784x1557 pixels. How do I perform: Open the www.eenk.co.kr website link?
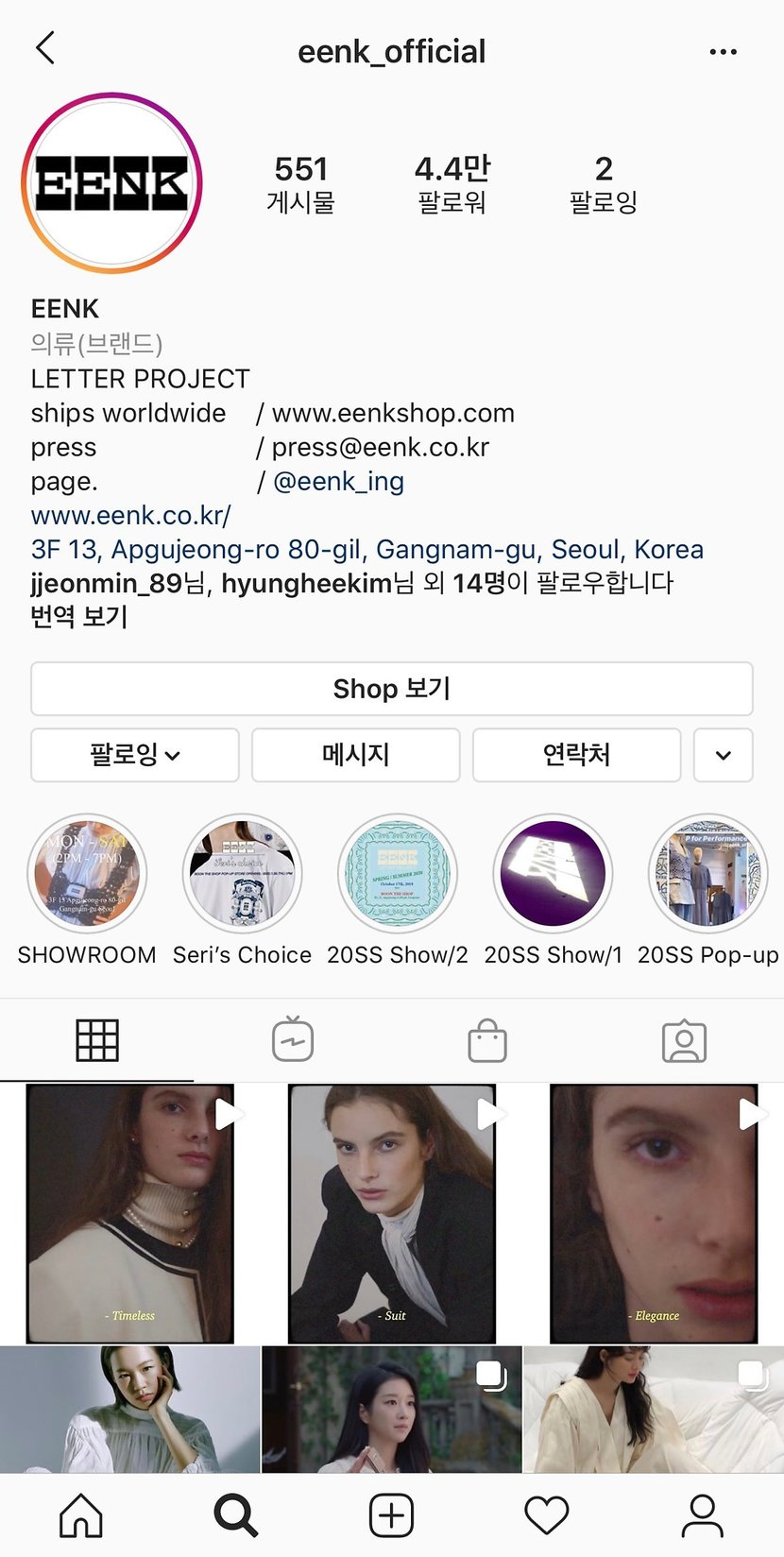(130, 515)
